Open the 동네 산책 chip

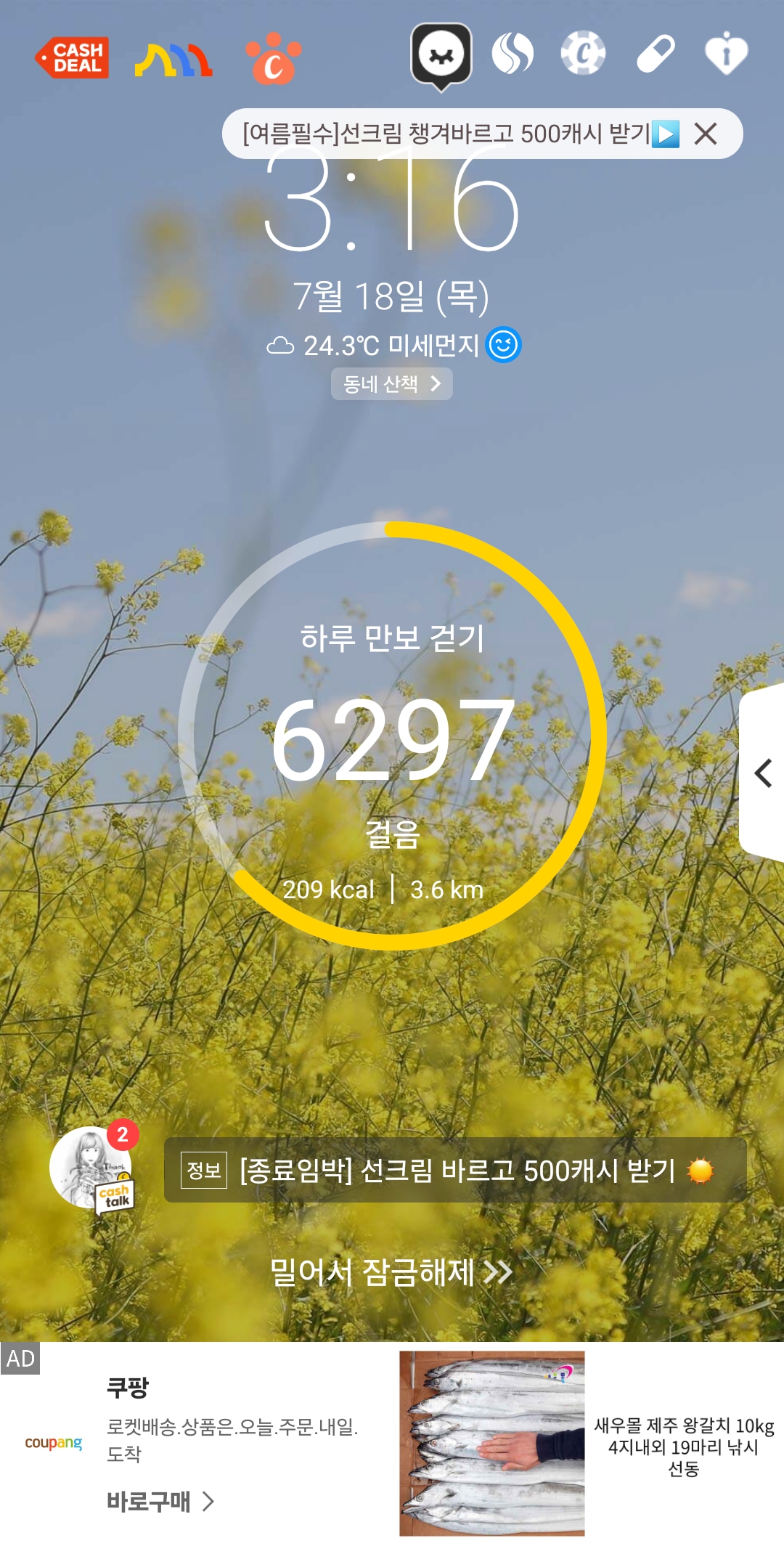tap(392, 383)
